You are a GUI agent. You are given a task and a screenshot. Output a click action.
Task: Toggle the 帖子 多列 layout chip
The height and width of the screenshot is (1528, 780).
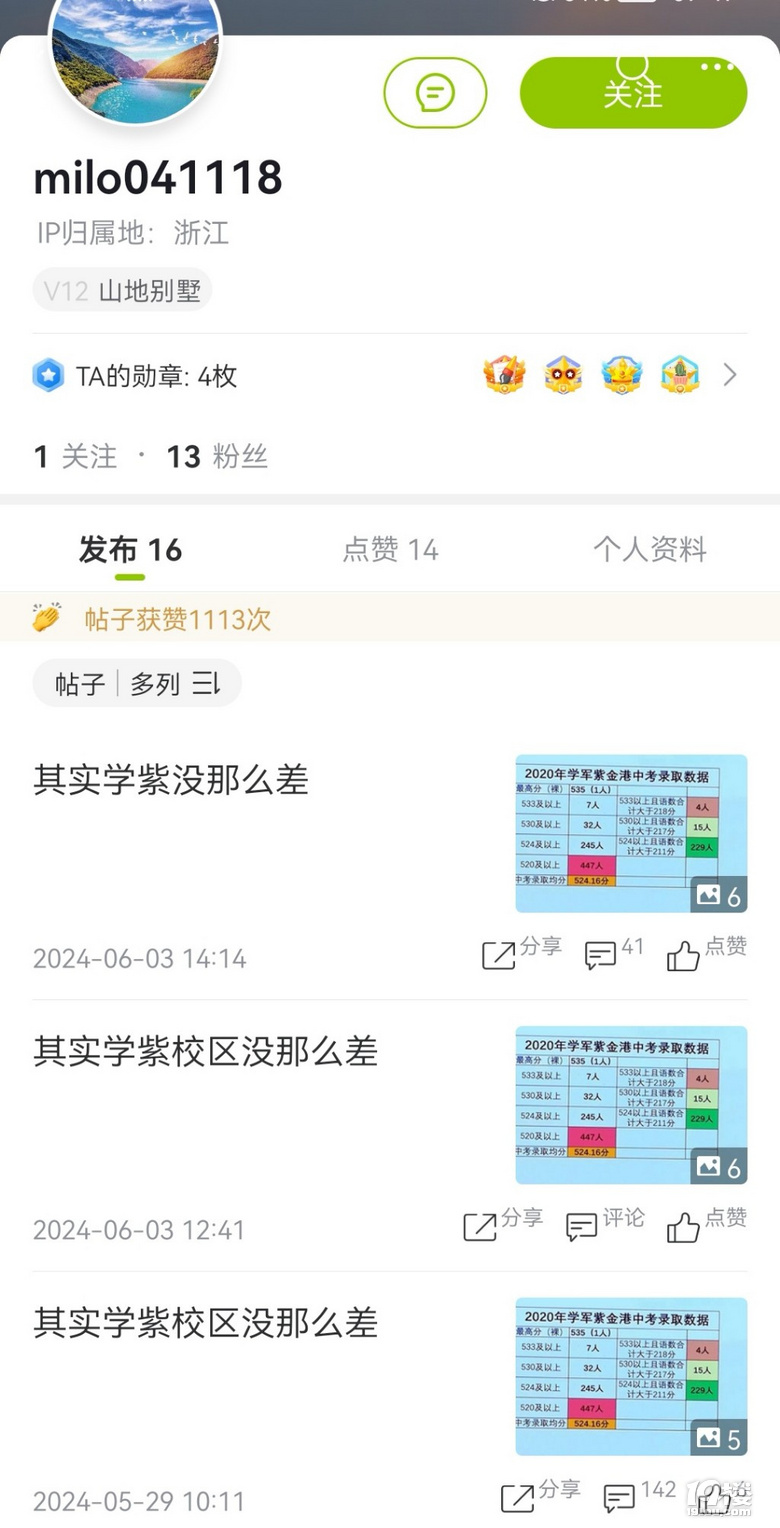tap(137, 684)
